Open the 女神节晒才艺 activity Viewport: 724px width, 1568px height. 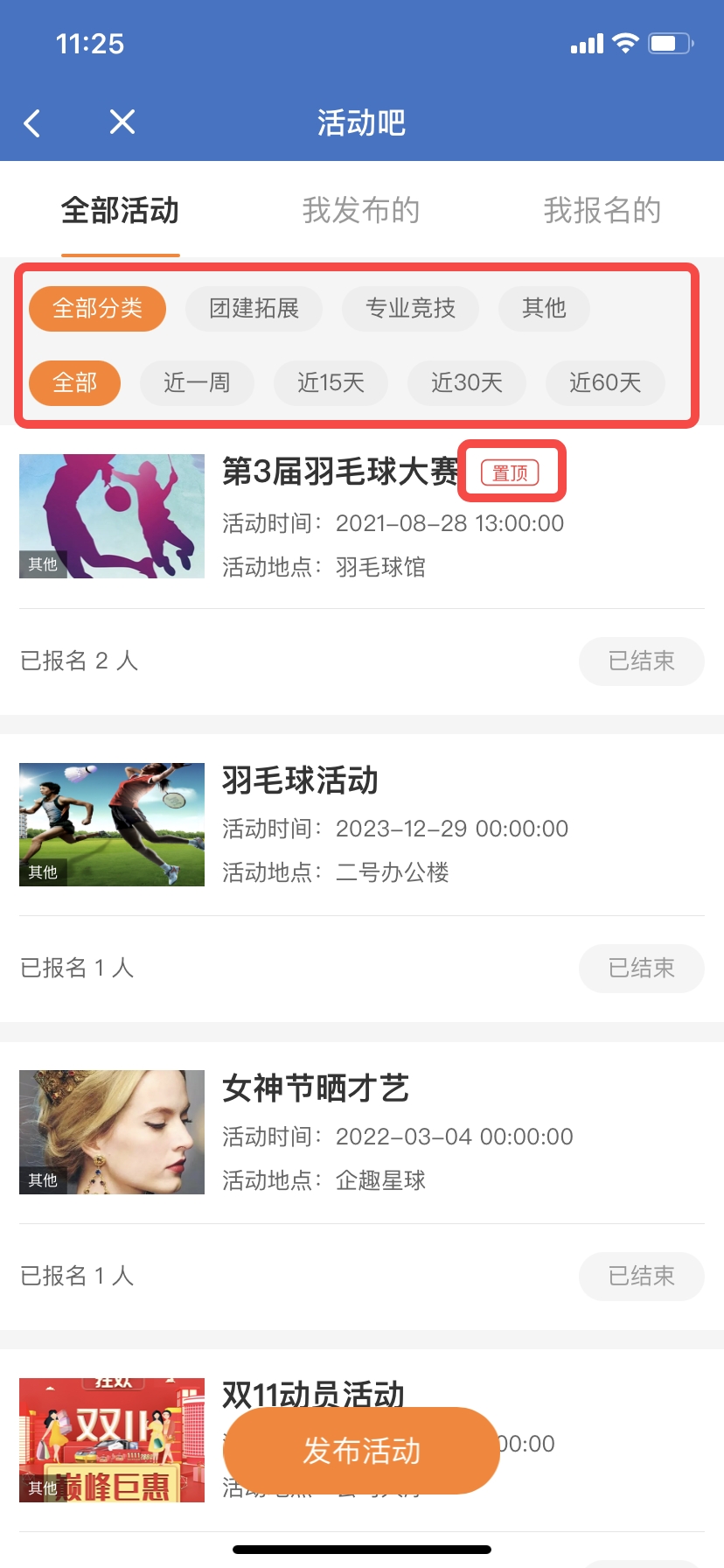tap(316, 1088)
